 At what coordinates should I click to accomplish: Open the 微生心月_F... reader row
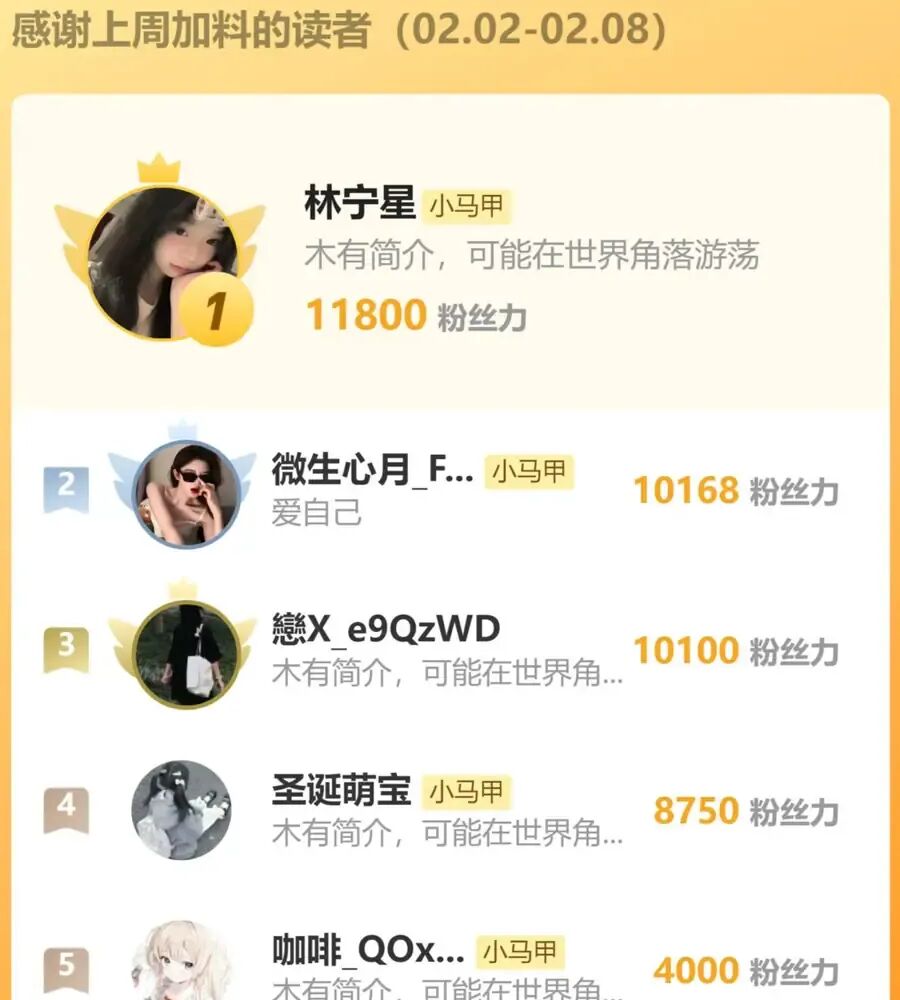372,468
